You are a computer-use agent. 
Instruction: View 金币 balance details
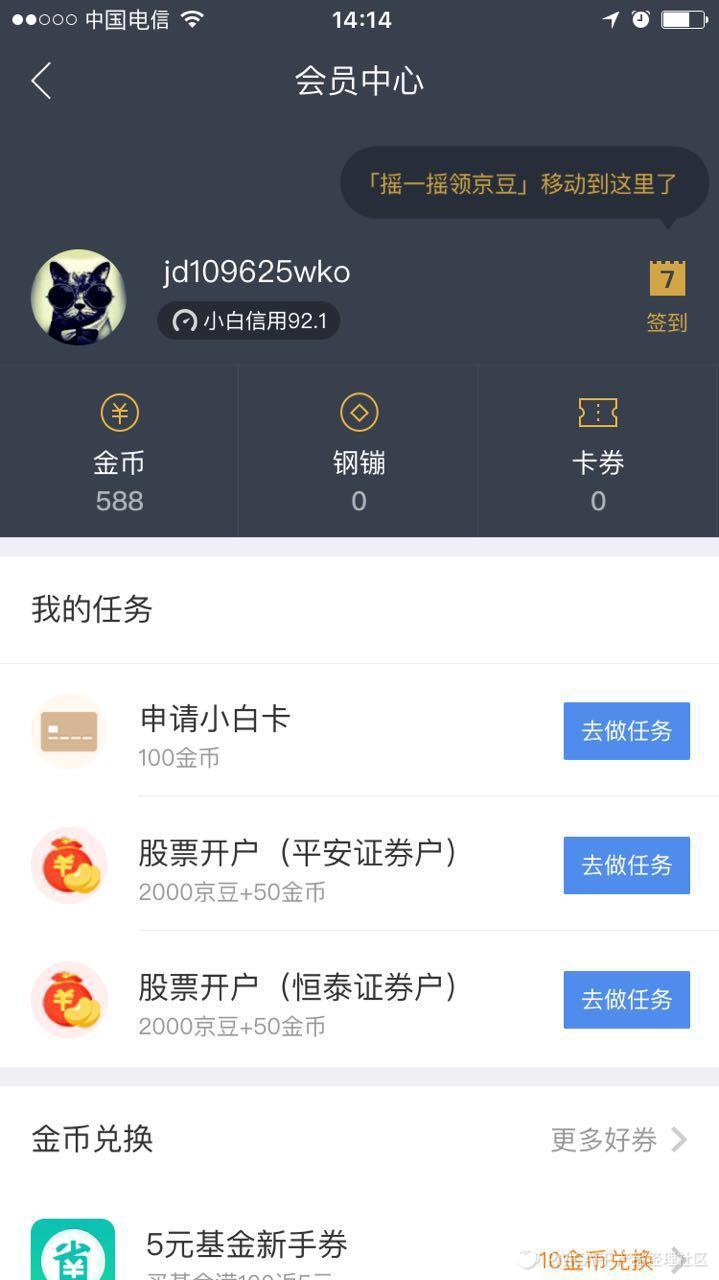(x=119, y=452)
